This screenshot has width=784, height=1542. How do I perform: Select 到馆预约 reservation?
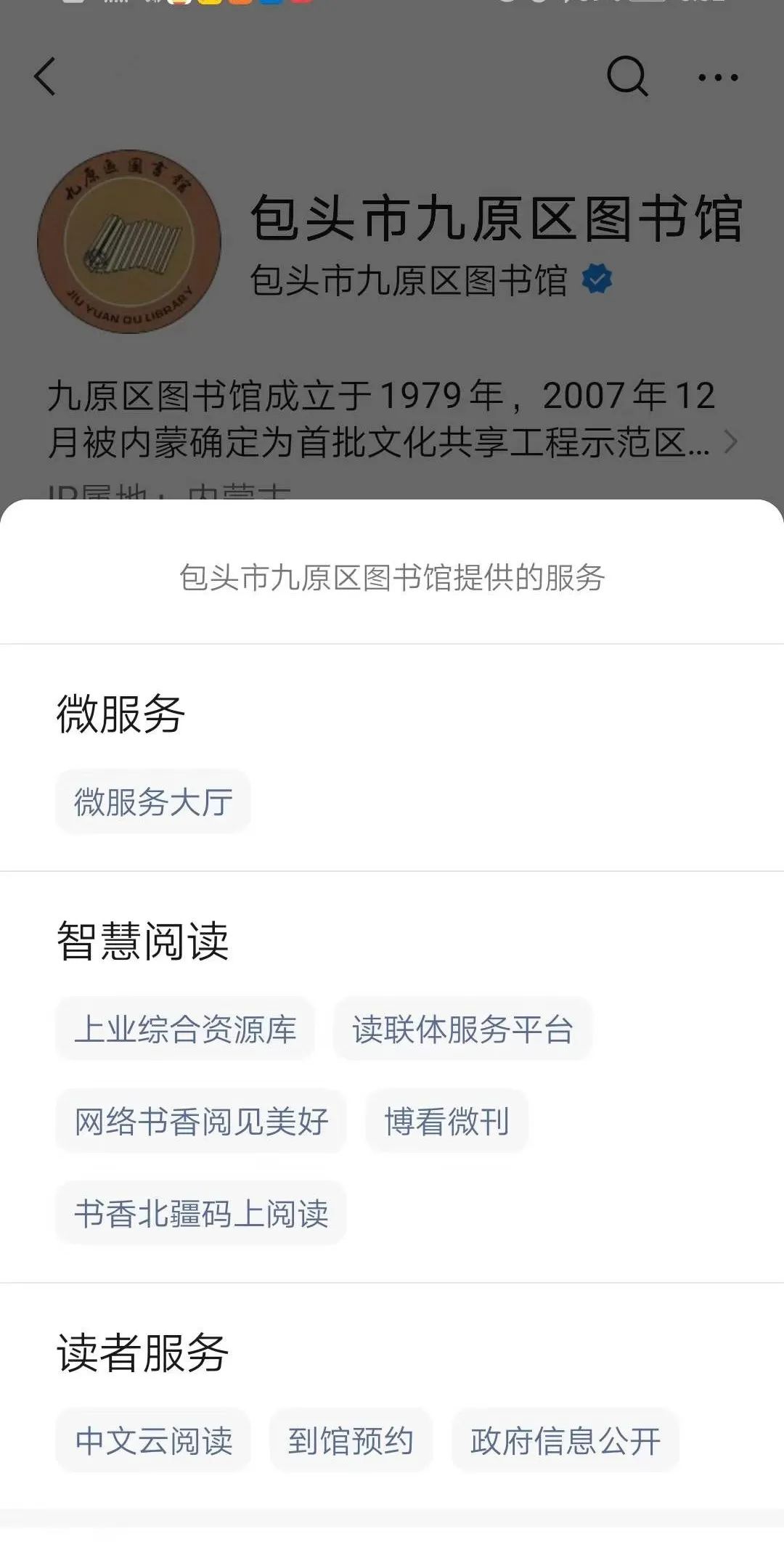point(351,1440)
